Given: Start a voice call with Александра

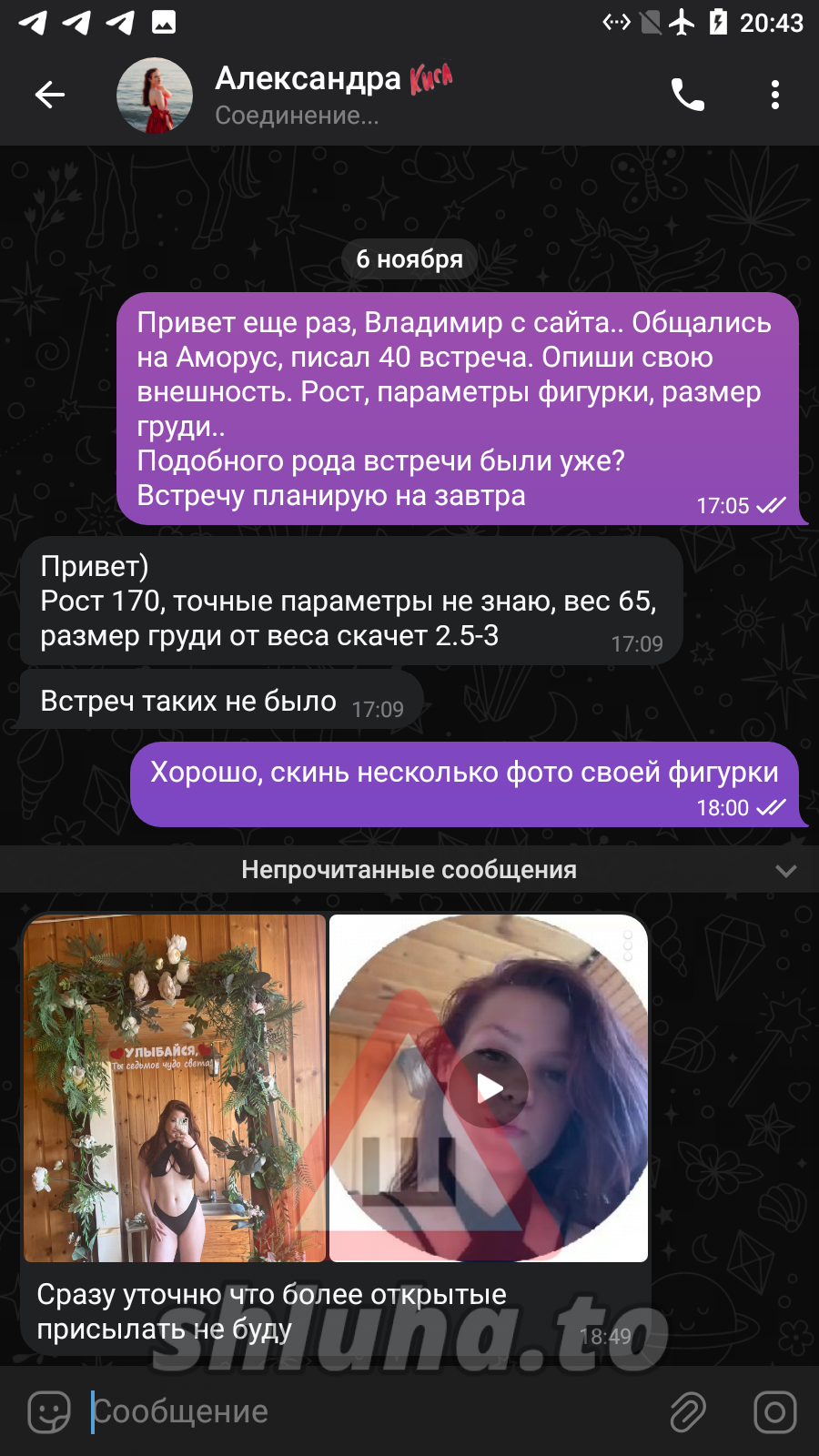Looking at the screenshot, I should [687, 95].
